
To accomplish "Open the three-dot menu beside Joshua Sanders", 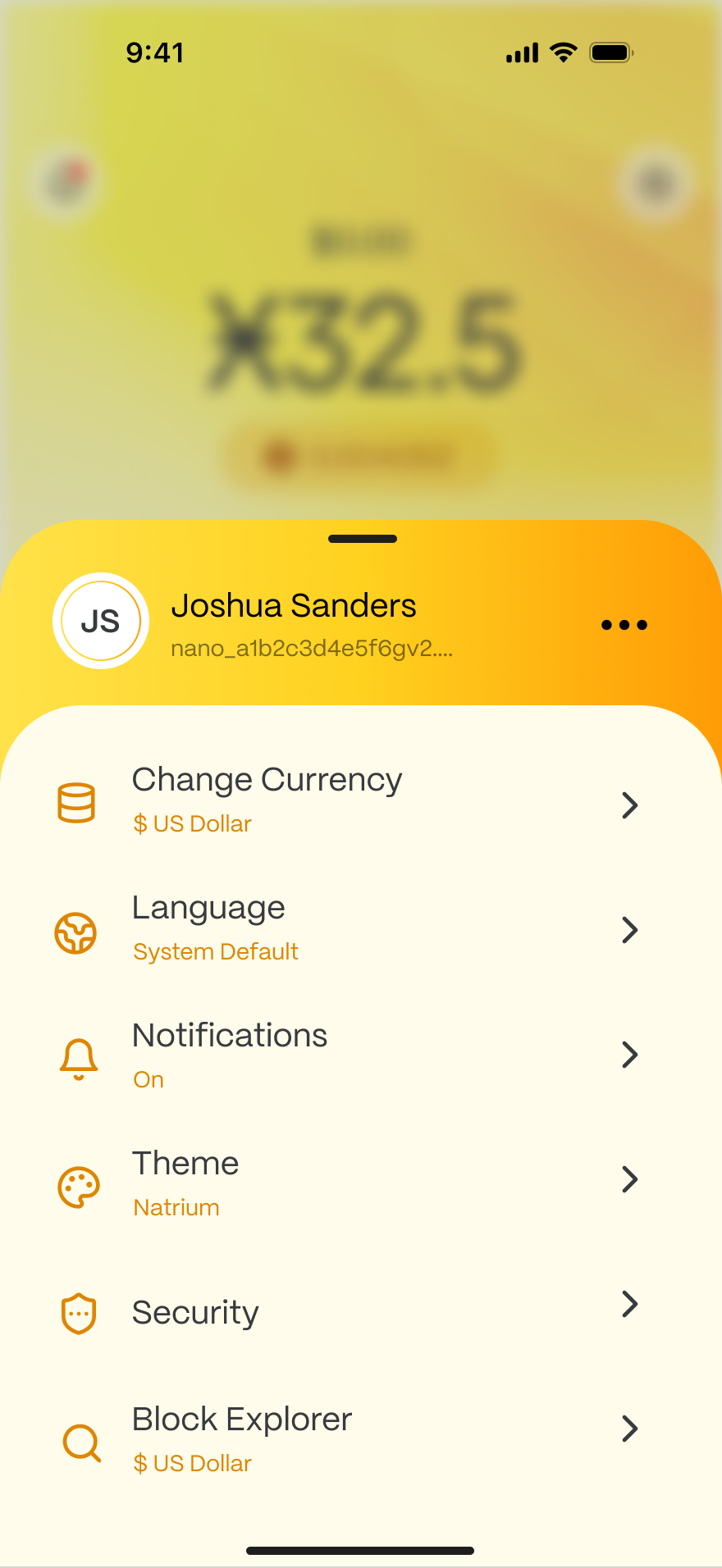I will [624, 625].
